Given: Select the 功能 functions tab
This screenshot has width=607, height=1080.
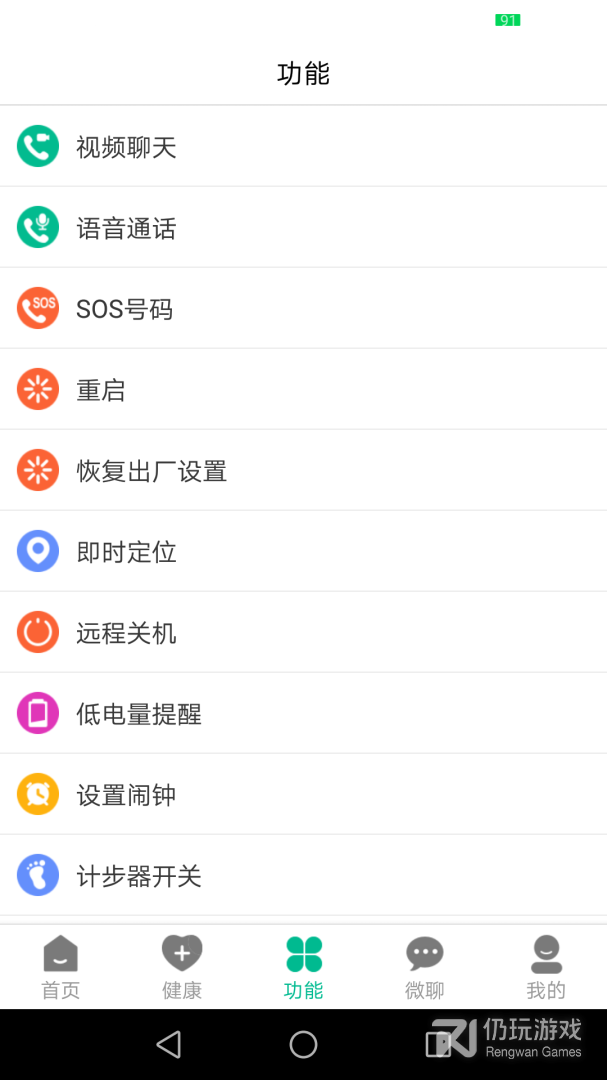Looking at the screenshot, I should 303,967.
